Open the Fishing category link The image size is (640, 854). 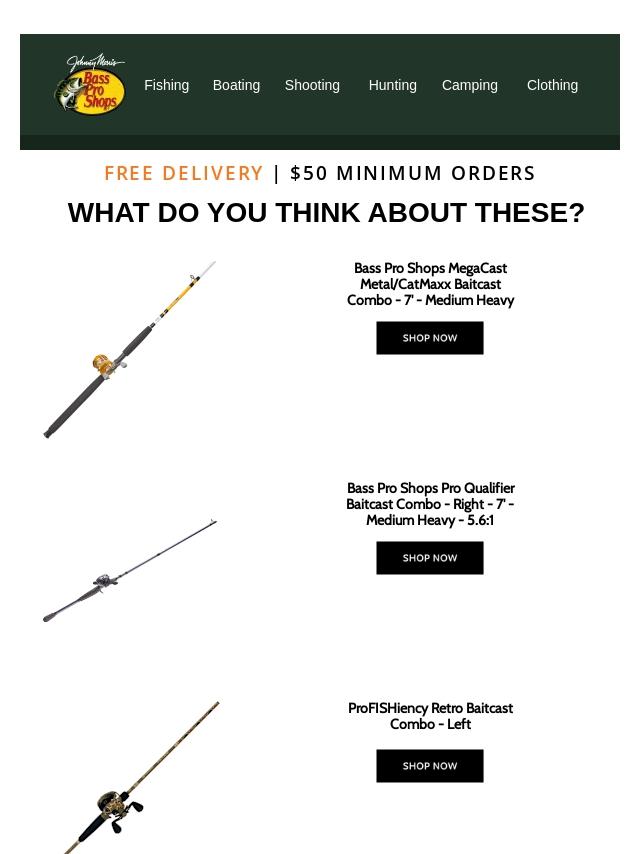coord(166,85)
